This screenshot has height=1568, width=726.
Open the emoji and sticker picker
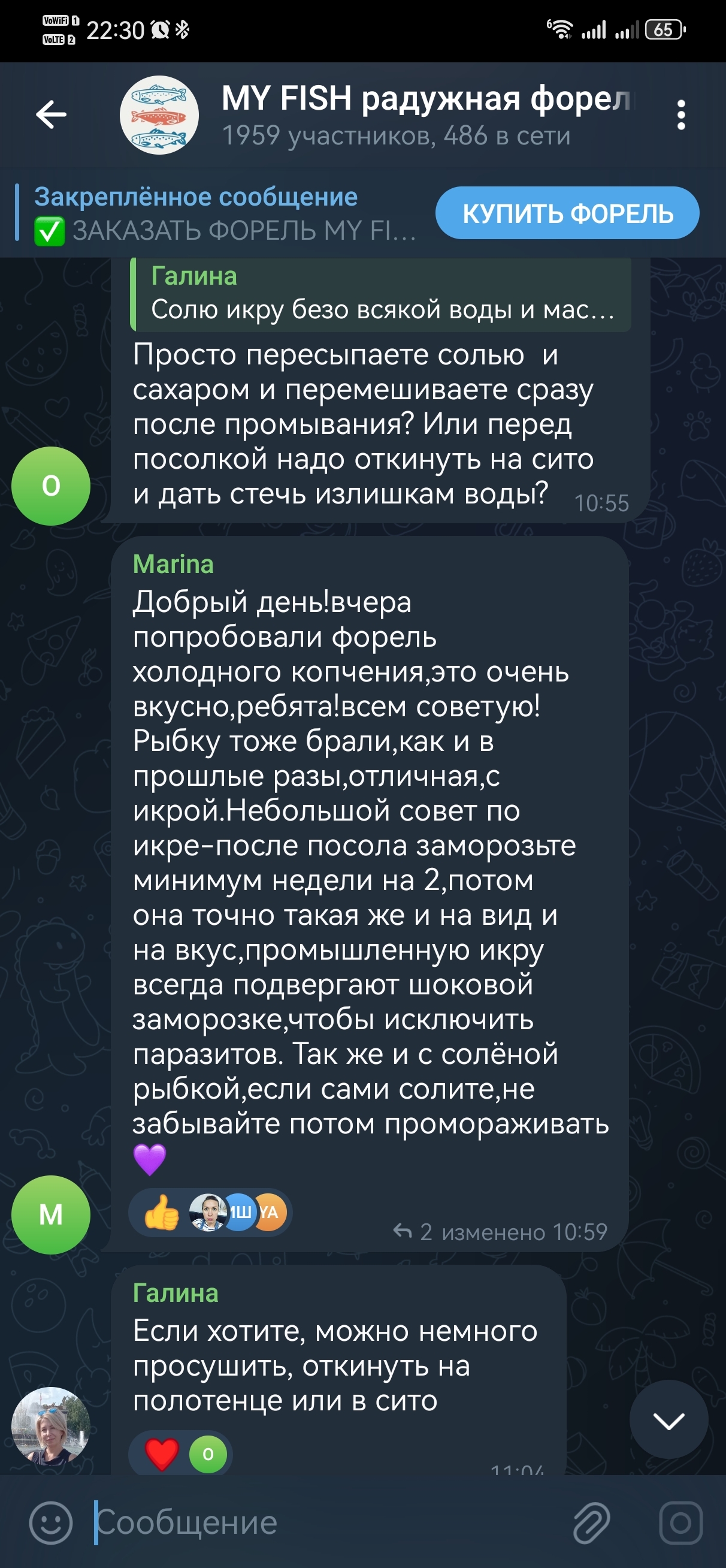click(51, 1523)
